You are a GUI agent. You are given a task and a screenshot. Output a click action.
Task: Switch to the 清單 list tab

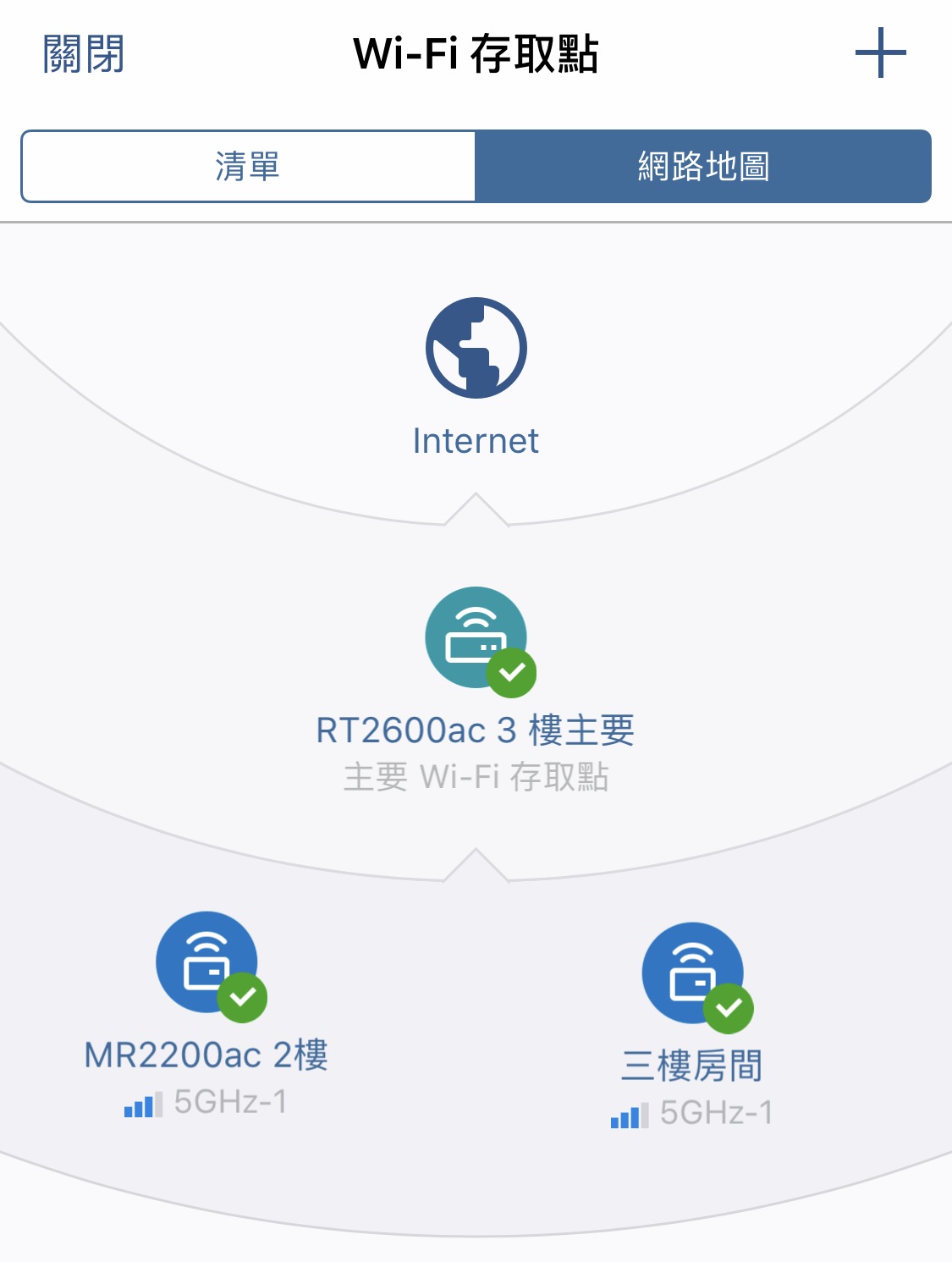248,166
